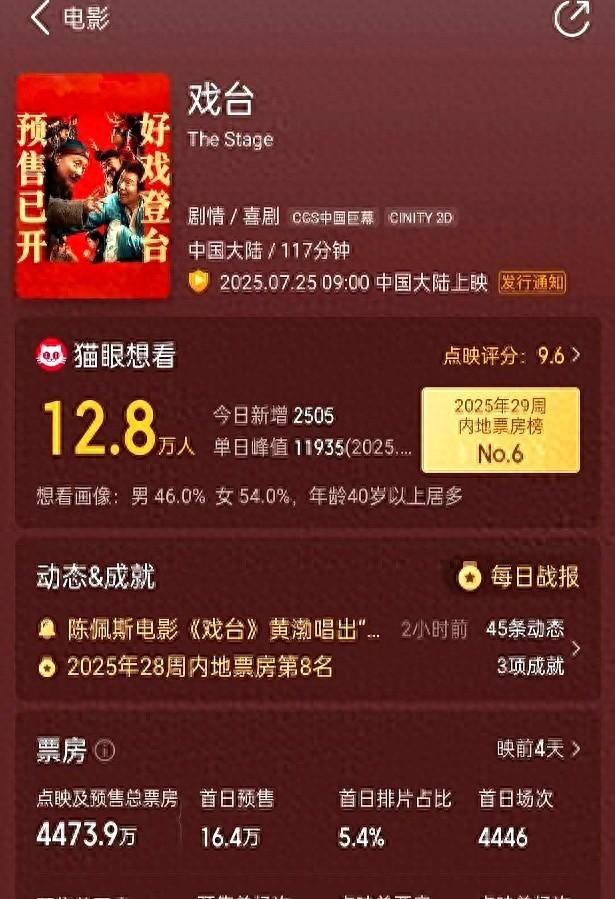
Task: Open 点映评分 9.6 details
Action: [512, 355]
